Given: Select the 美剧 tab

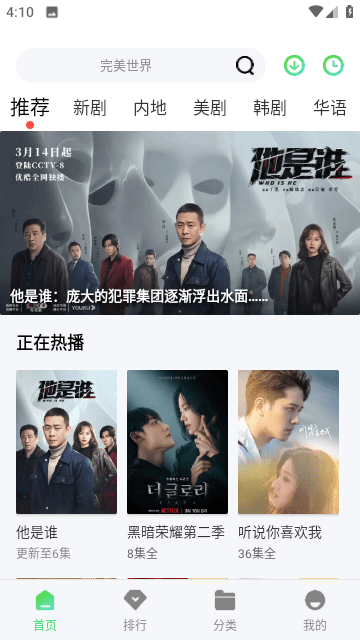Looking at the screenshot, I should (x=210, y=108).
